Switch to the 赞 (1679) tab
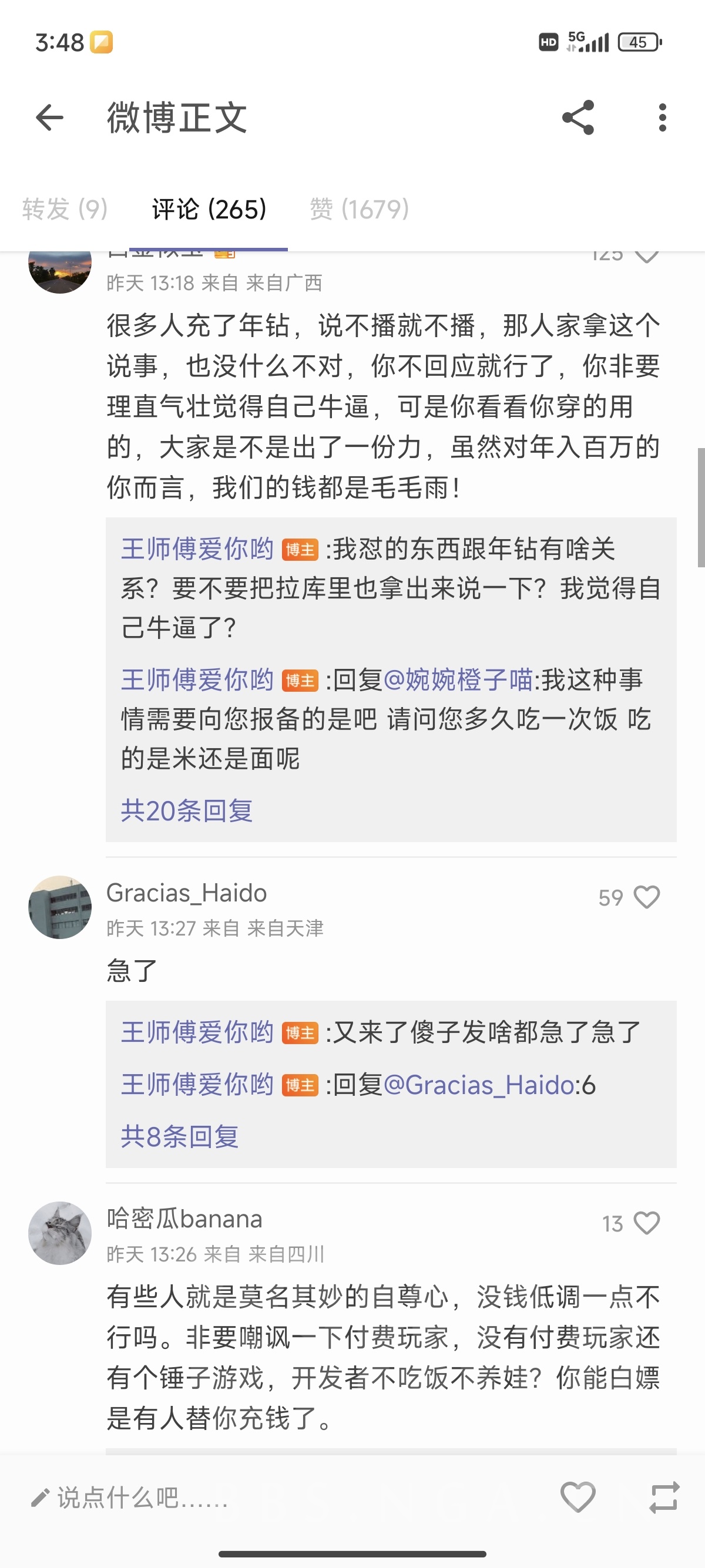The width and height of the screenshot is (705, 1568). pyautogui.click(x=358, y=209)
